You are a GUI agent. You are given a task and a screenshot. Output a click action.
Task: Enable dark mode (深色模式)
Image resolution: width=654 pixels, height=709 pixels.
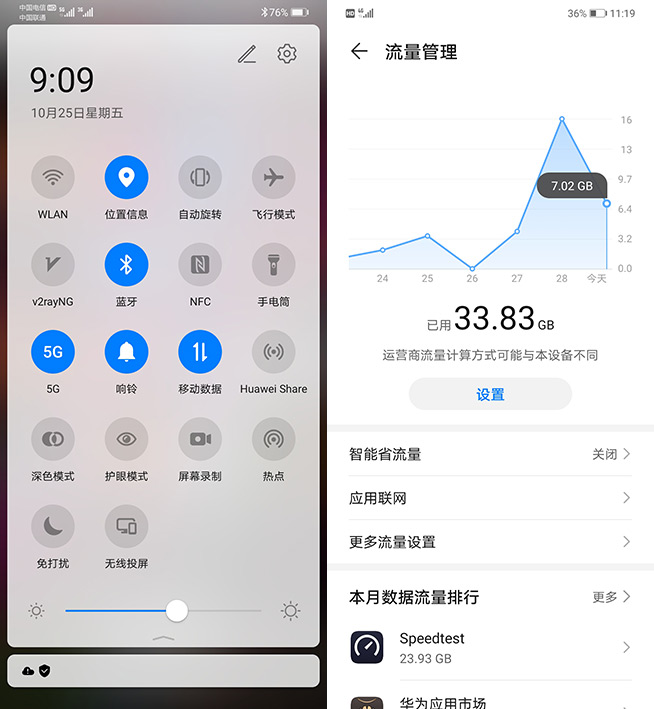point(53,439)
